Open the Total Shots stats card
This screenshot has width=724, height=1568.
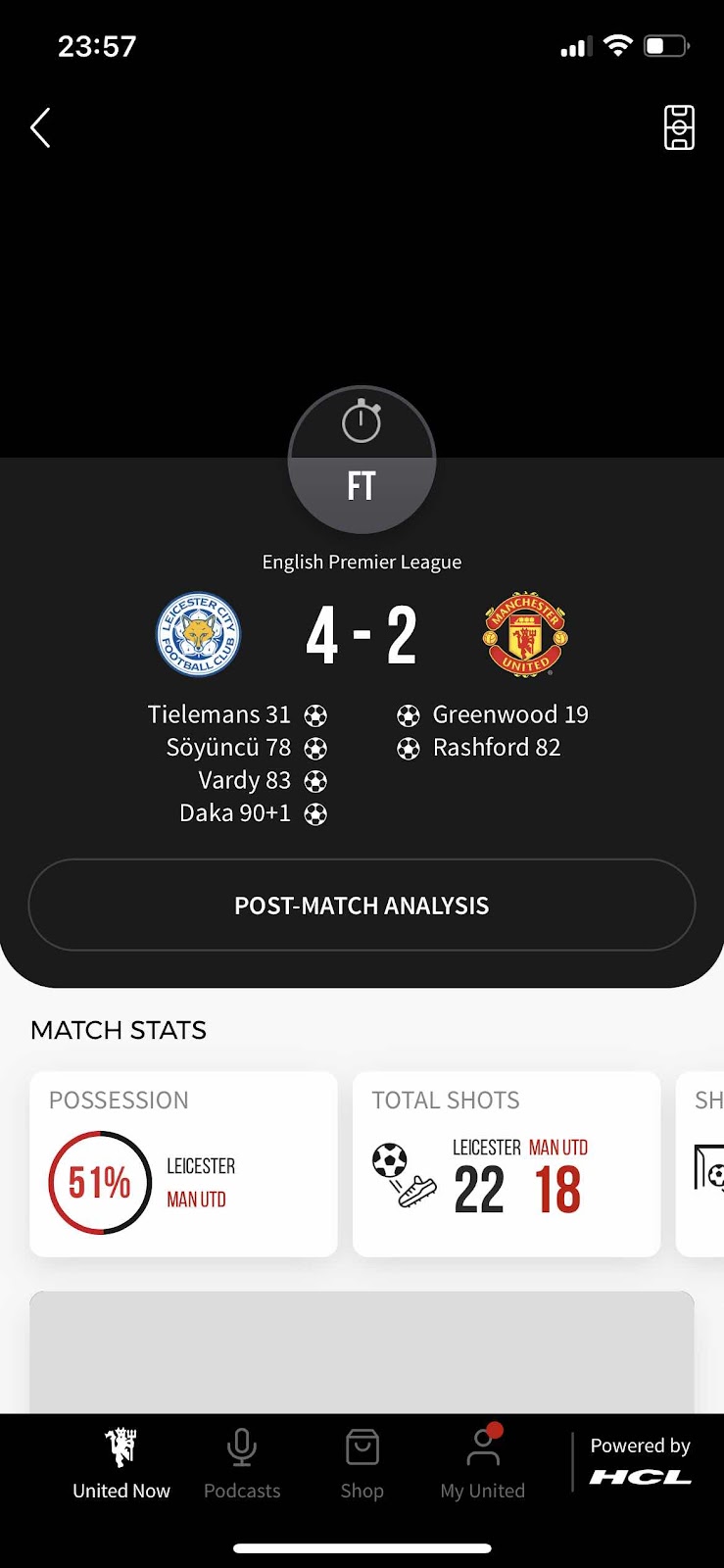[507, 1163]
